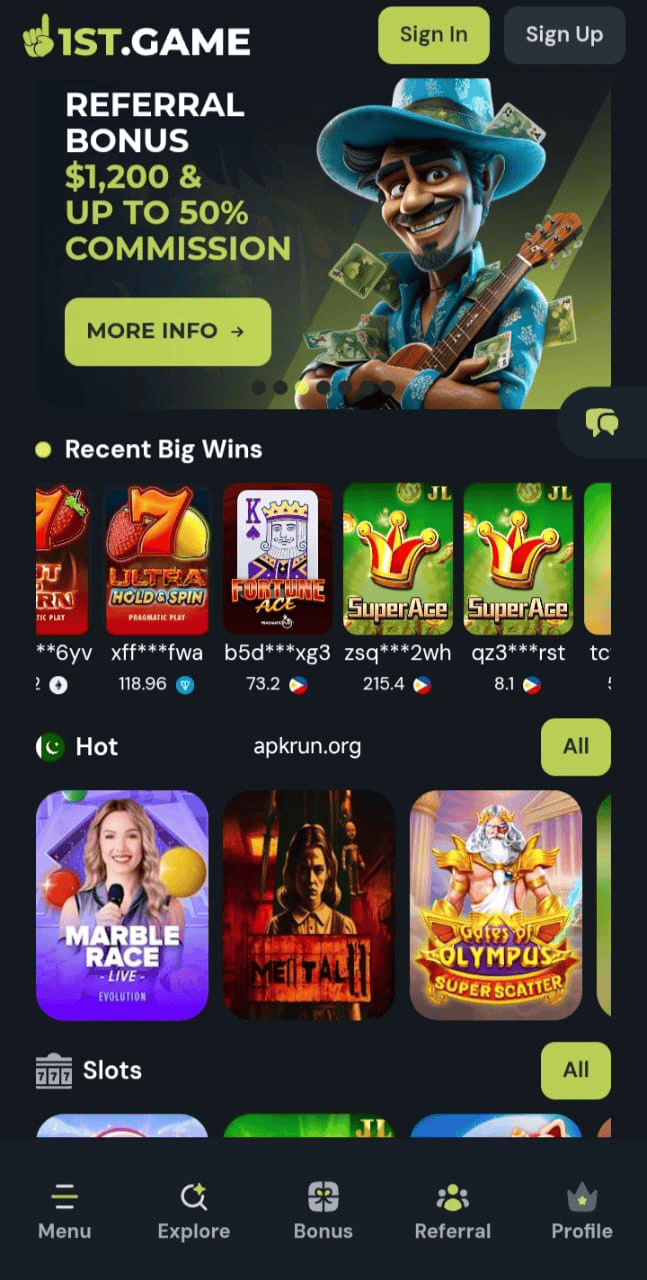Image resolution: width=647 pixels, height=1280 pixels.
Task: Switch to the Explore tab
Action: pos(194,1211)
